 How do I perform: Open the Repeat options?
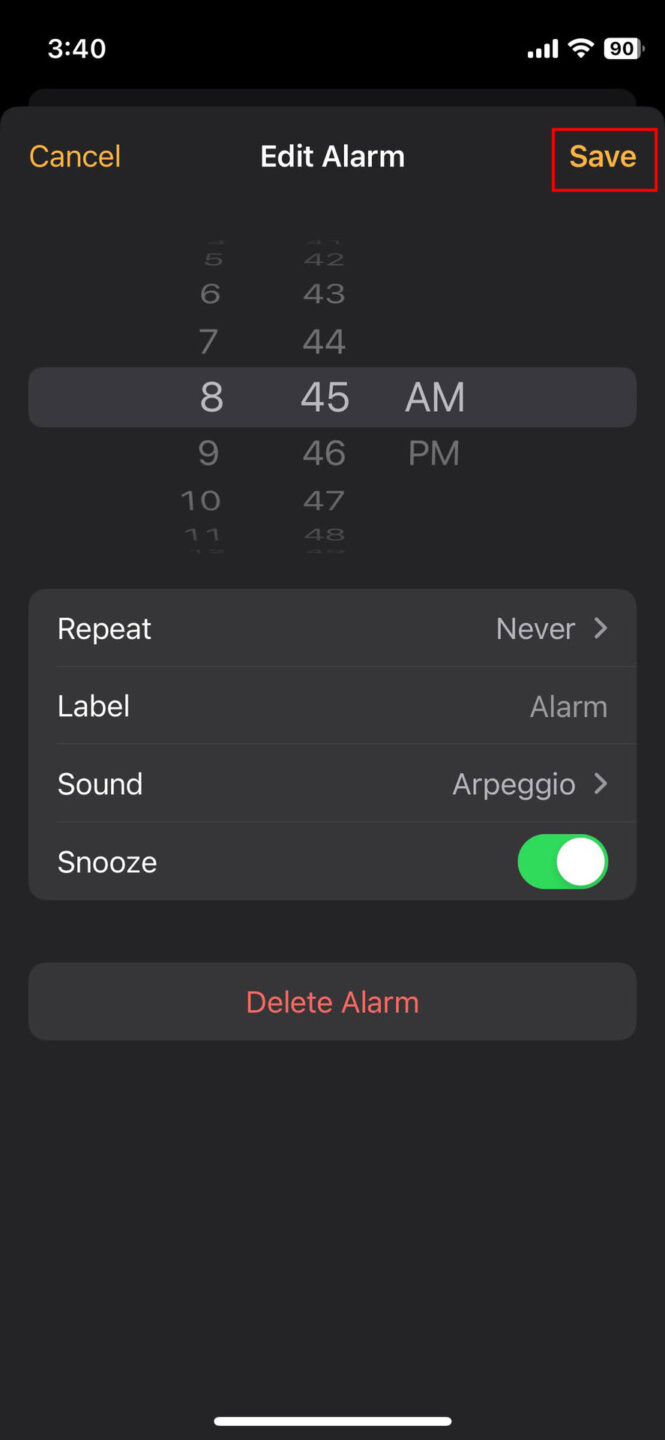click(332, 629)
